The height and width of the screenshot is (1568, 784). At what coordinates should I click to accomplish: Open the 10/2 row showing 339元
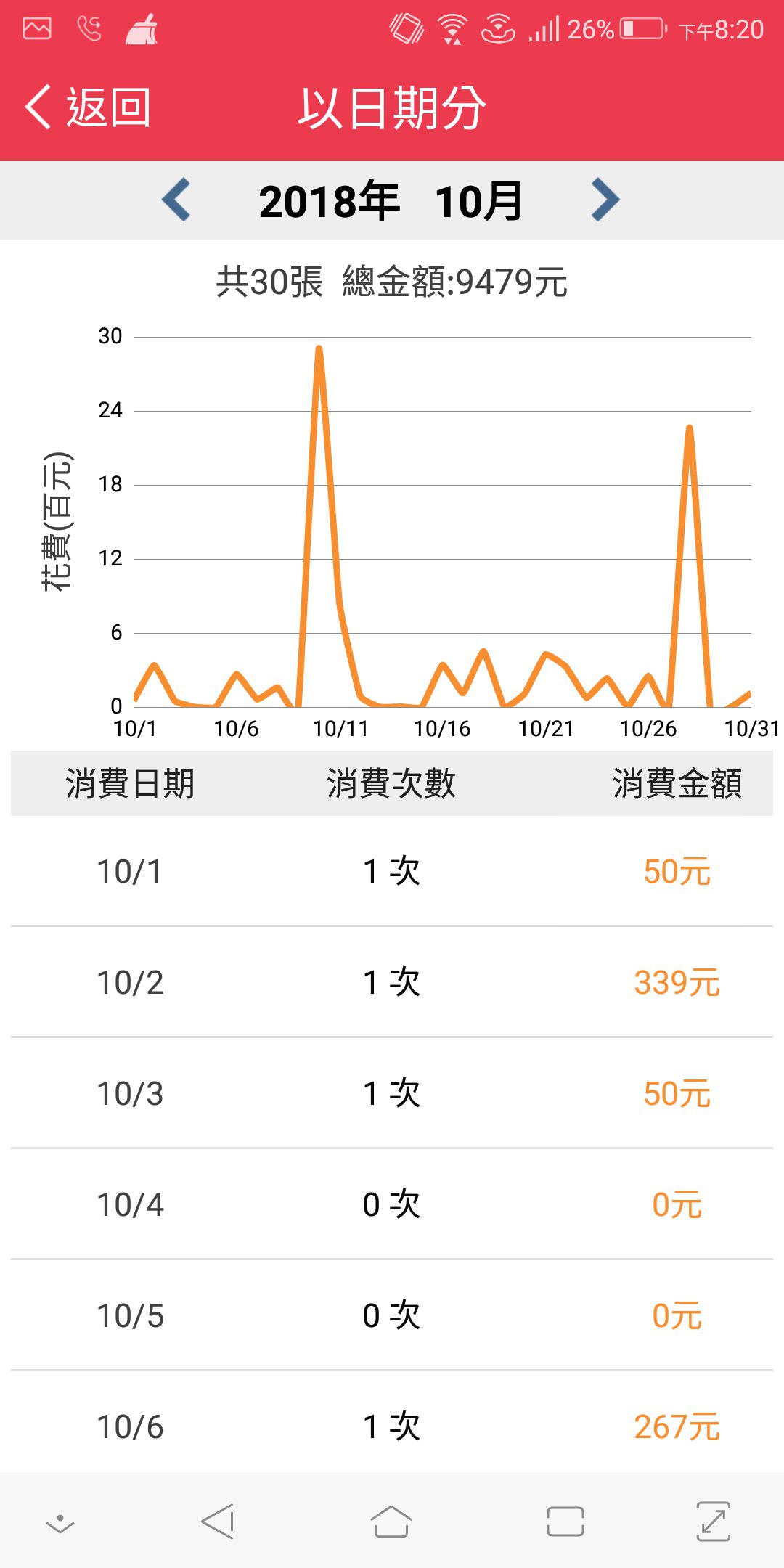point(392,982)
